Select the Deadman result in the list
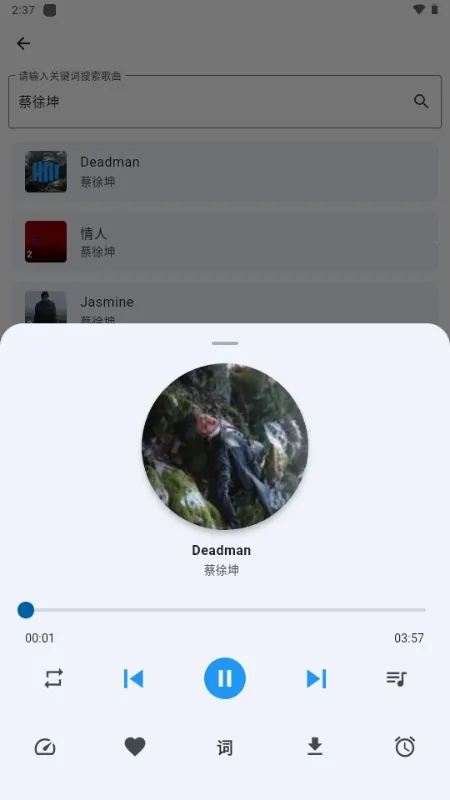 click(225, 171)
